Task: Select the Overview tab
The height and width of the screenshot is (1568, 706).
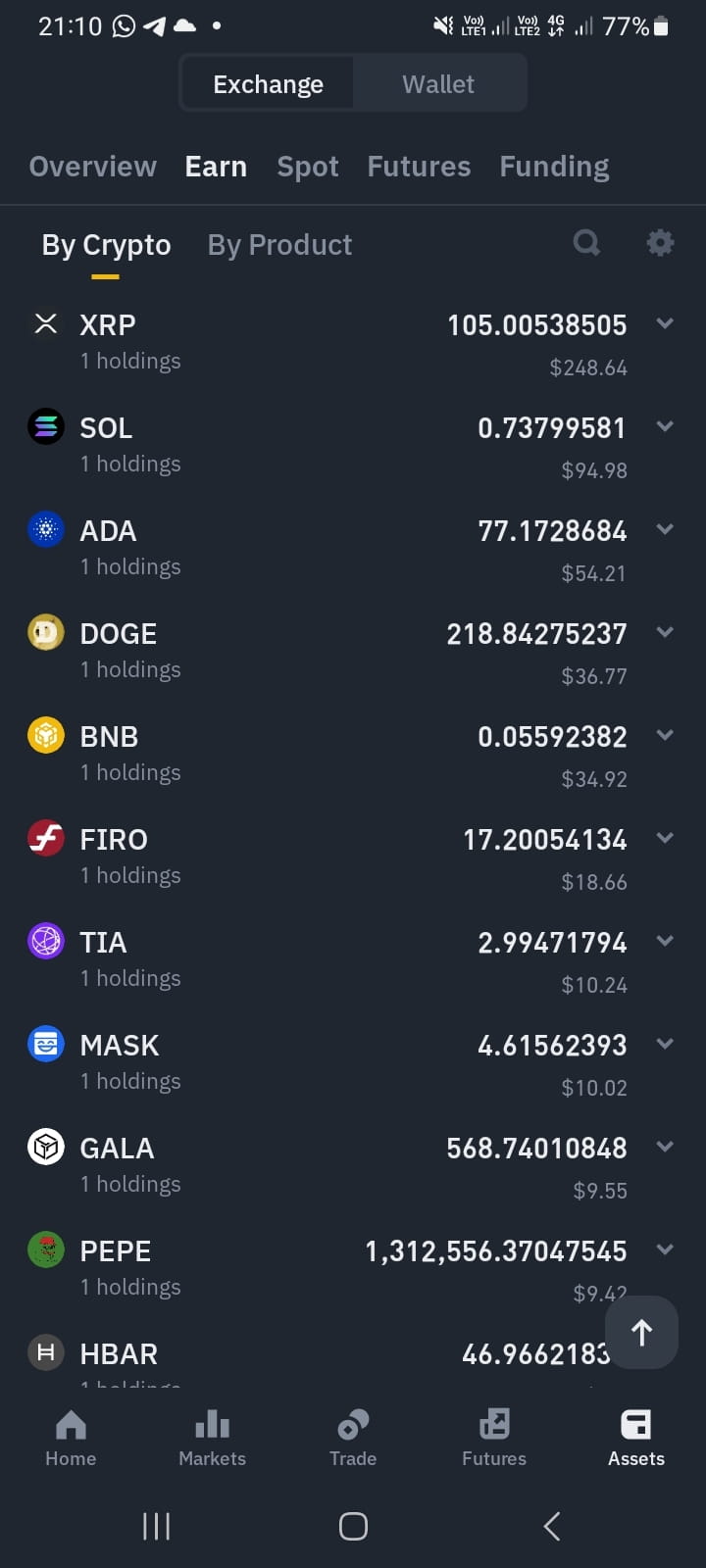Action: pos(93,167)
